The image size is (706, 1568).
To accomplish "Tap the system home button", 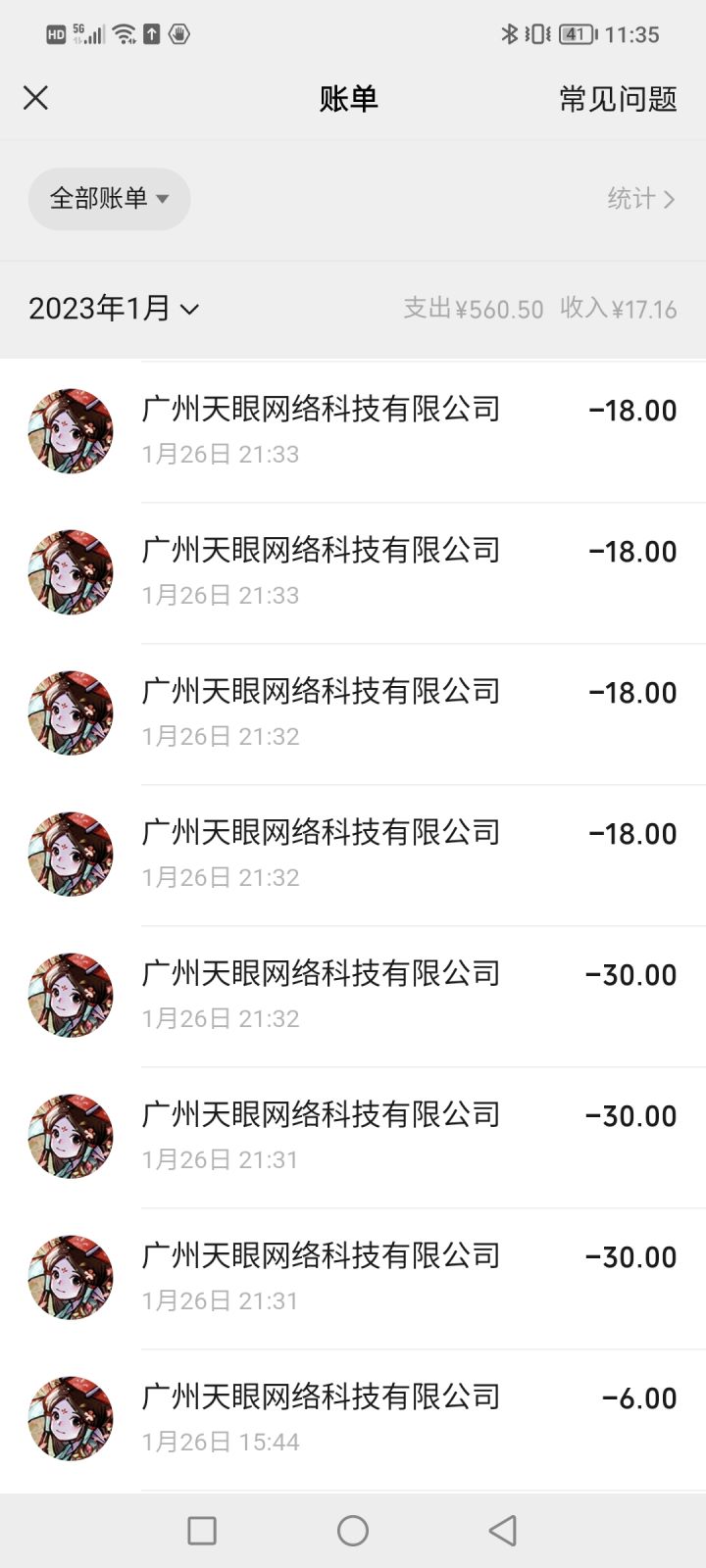I will [353, 1530].
